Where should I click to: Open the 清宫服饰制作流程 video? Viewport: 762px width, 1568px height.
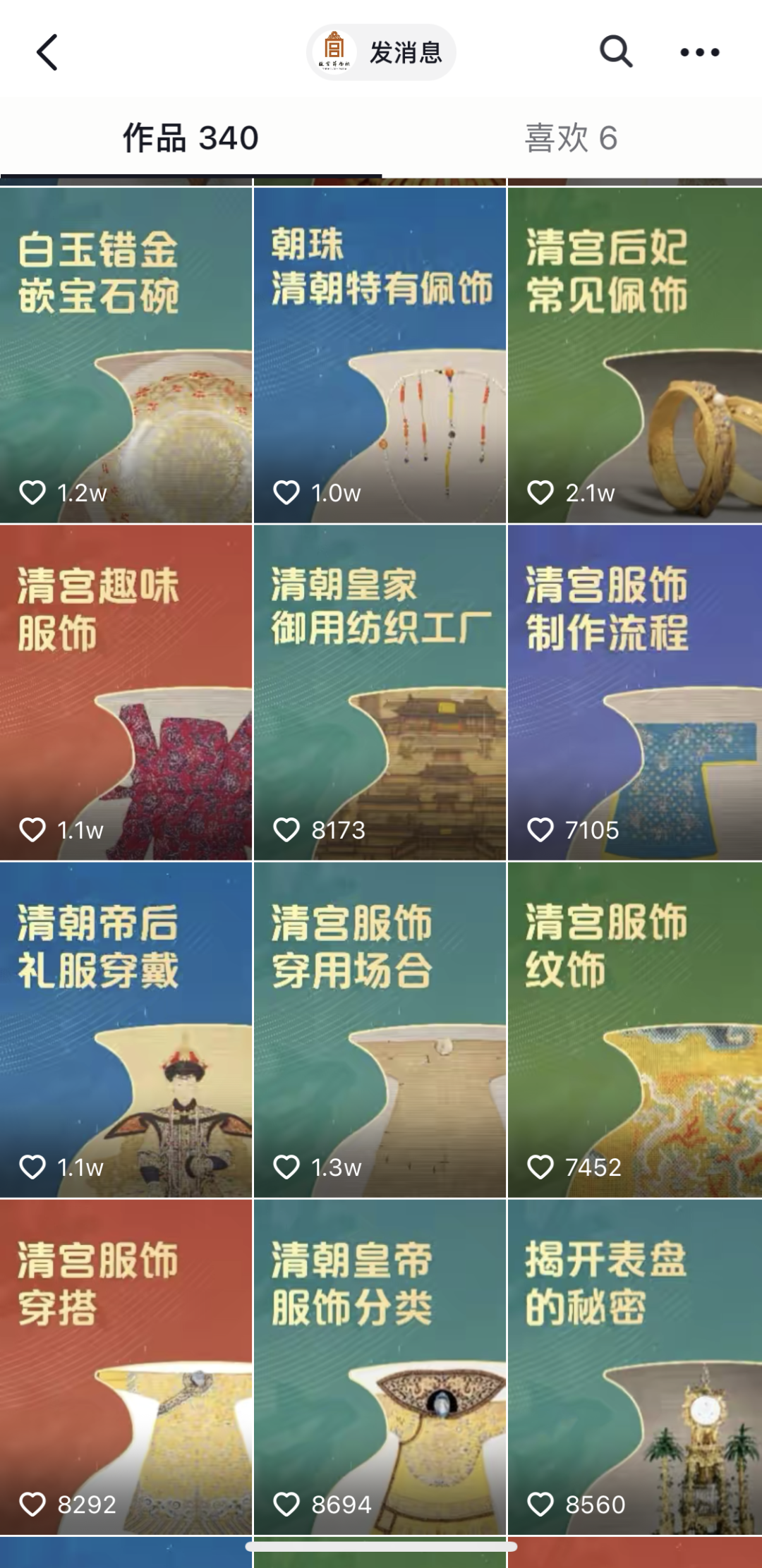click(634, 693)
